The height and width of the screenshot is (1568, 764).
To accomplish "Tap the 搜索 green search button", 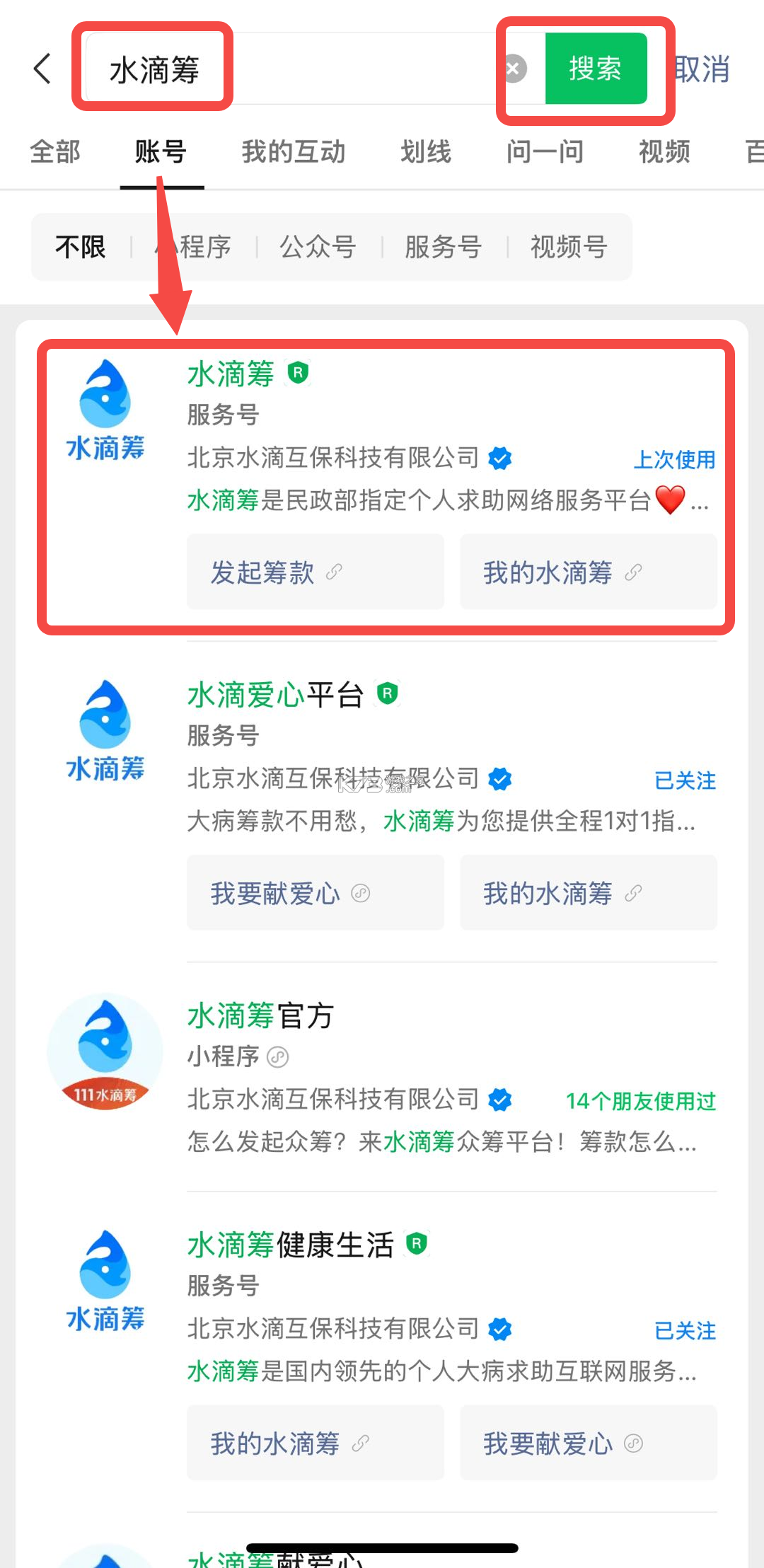I will coord(595,68).
